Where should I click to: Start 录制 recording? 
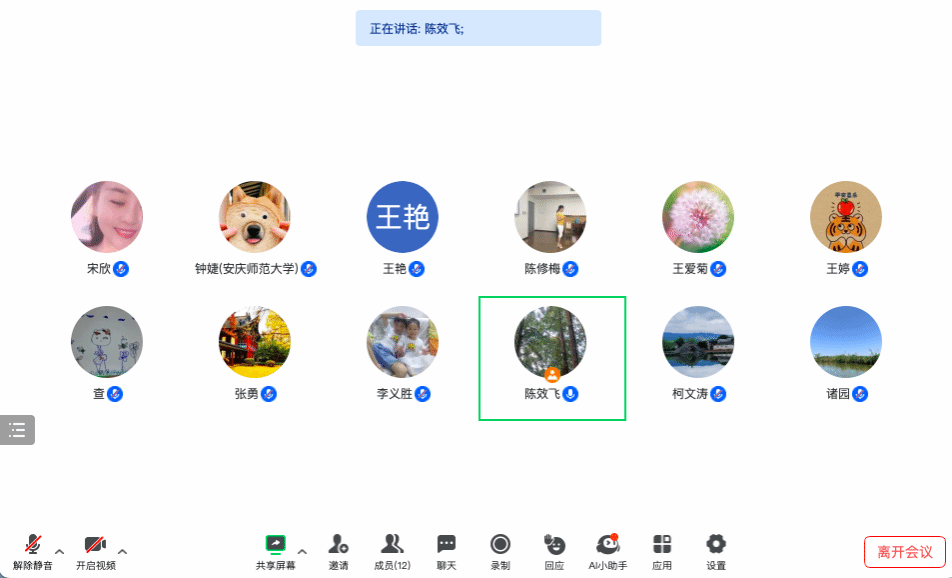pos(500,550)
